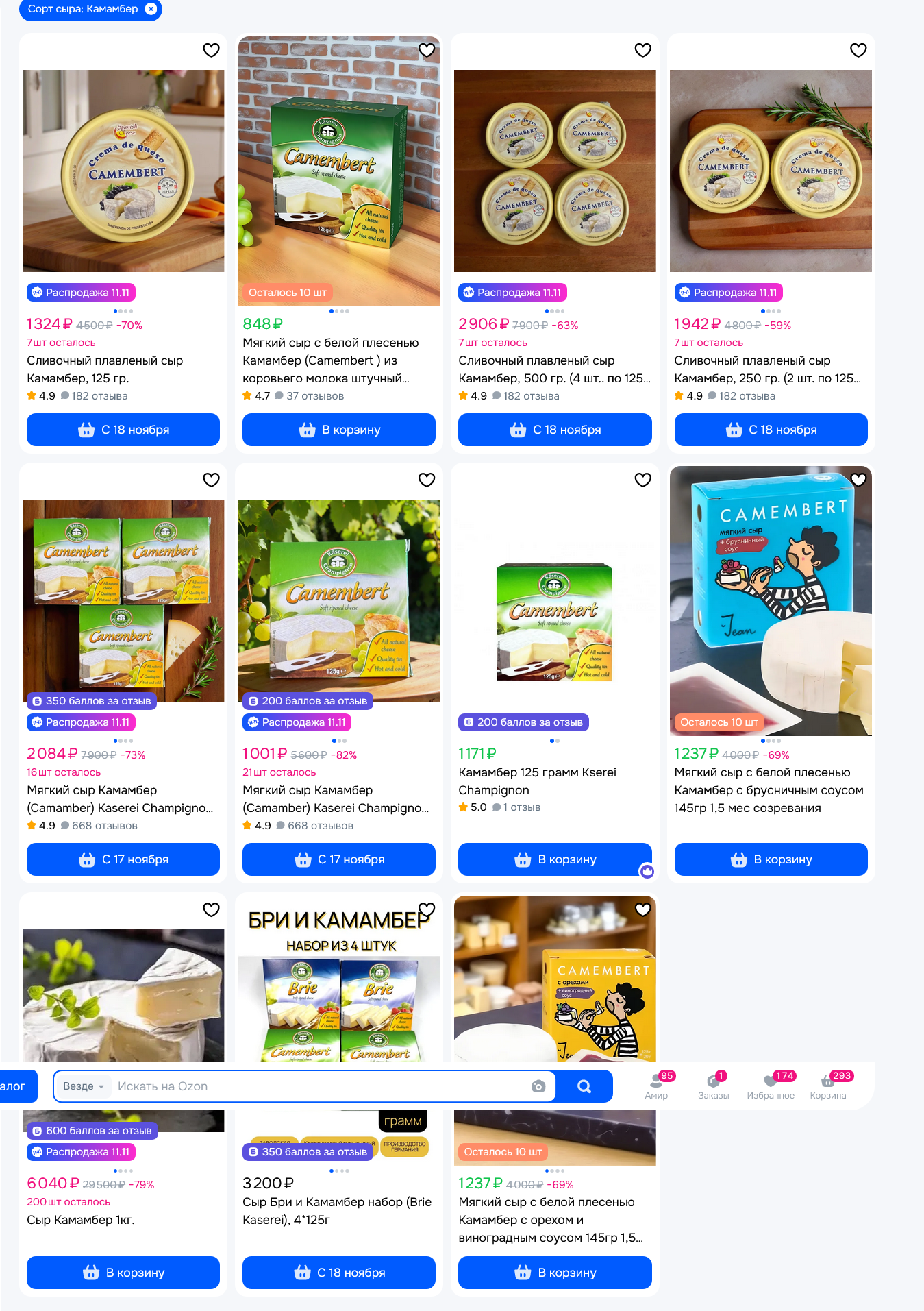Viewport: 924px width, 1311px height.
Task: Open the Везде search scope dropdown
Action: pyautogui.click(x=84, y=1086)
